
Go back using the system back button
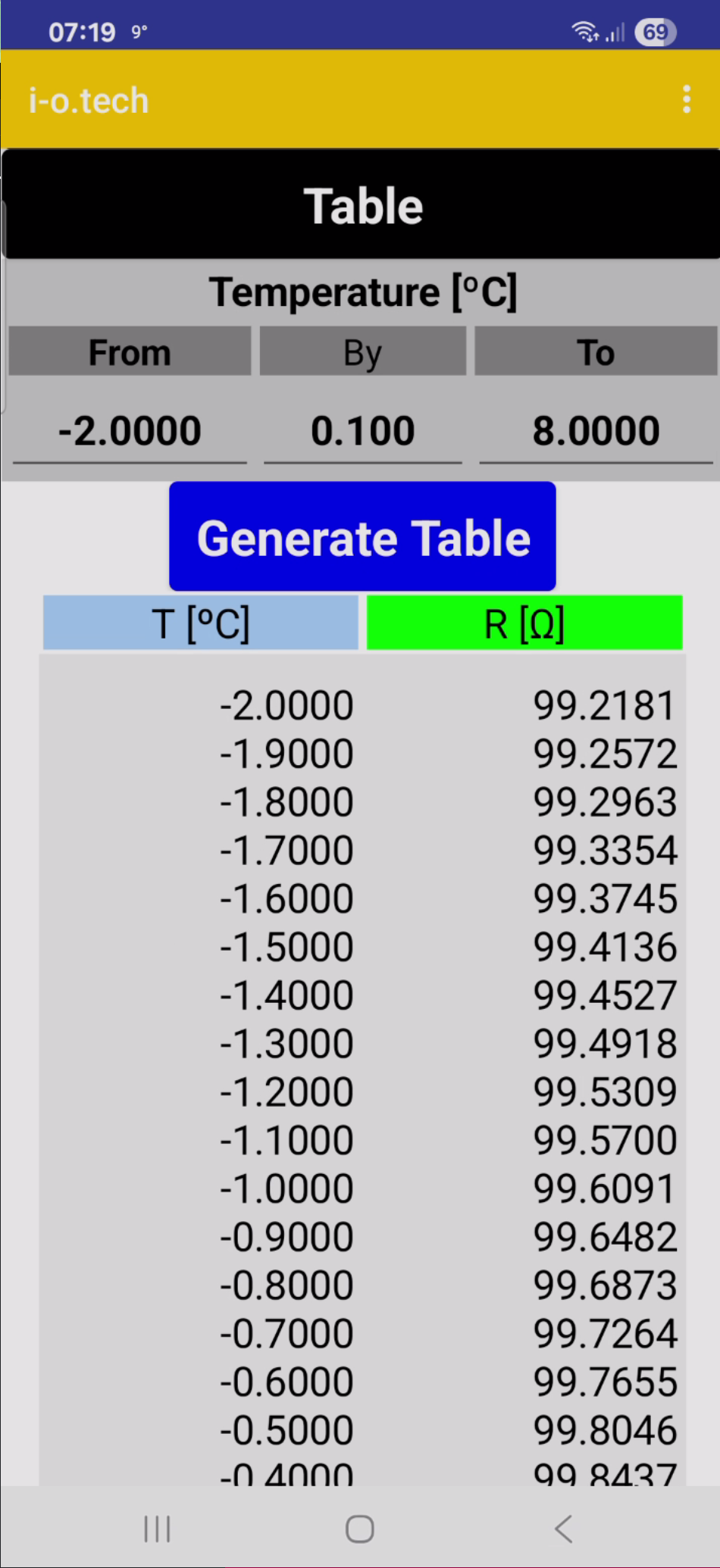click(563, 1529)
